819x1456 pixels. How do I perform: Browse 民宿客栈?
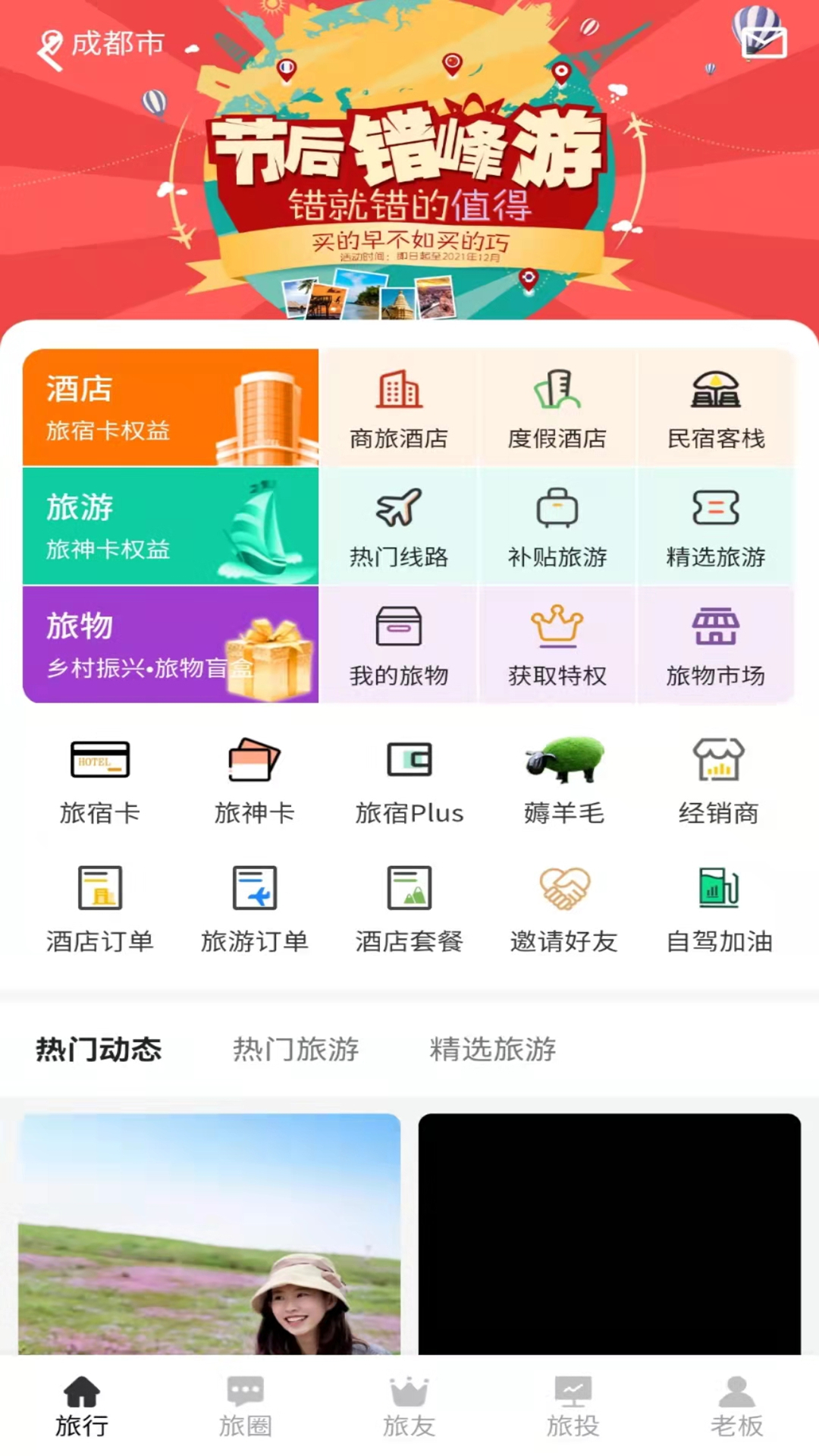(716, 408)
